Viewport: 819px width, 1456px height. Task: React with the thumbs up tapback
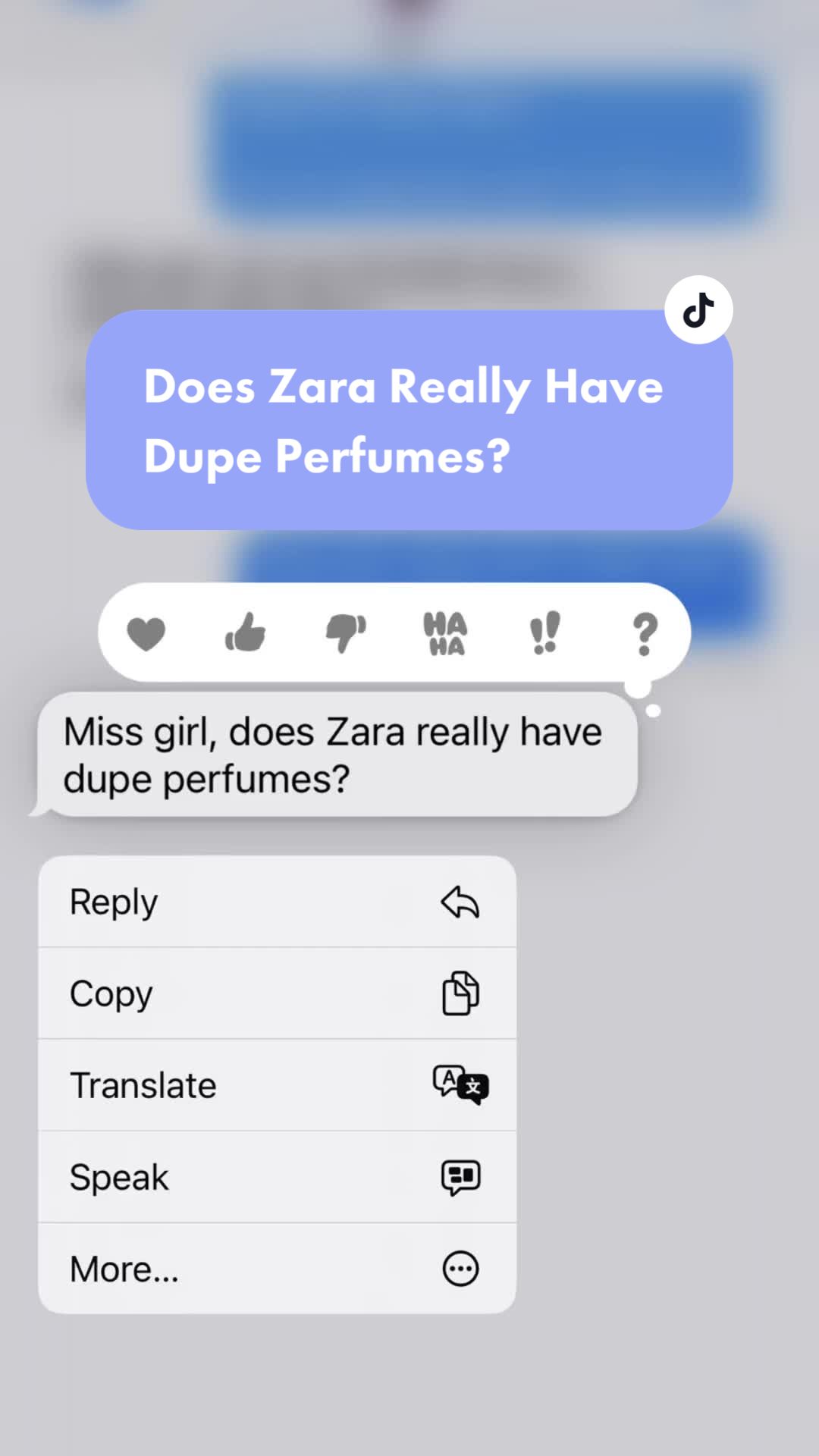(246, 632)
